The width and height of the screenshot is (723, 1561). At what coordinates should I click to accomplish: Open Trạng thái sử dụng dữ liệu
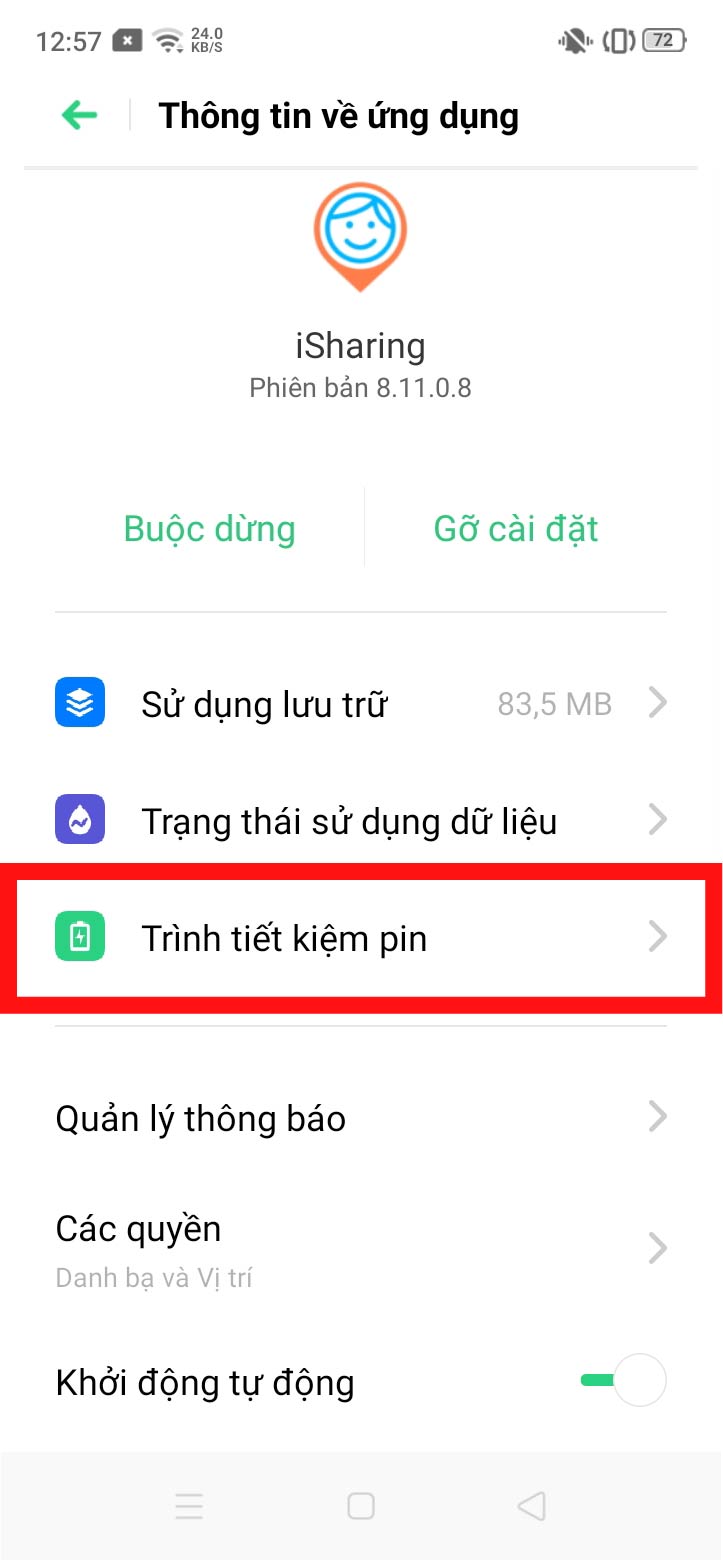(x=360, y=821)
